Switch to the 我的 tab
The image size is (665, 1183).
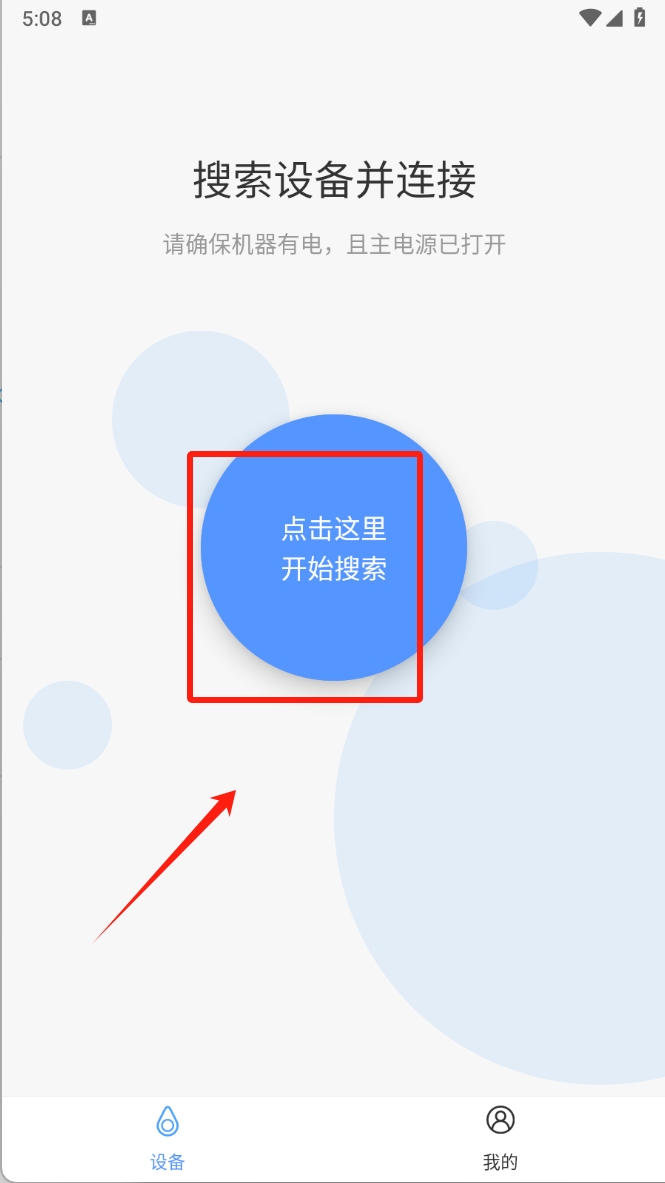point(499,1138)
